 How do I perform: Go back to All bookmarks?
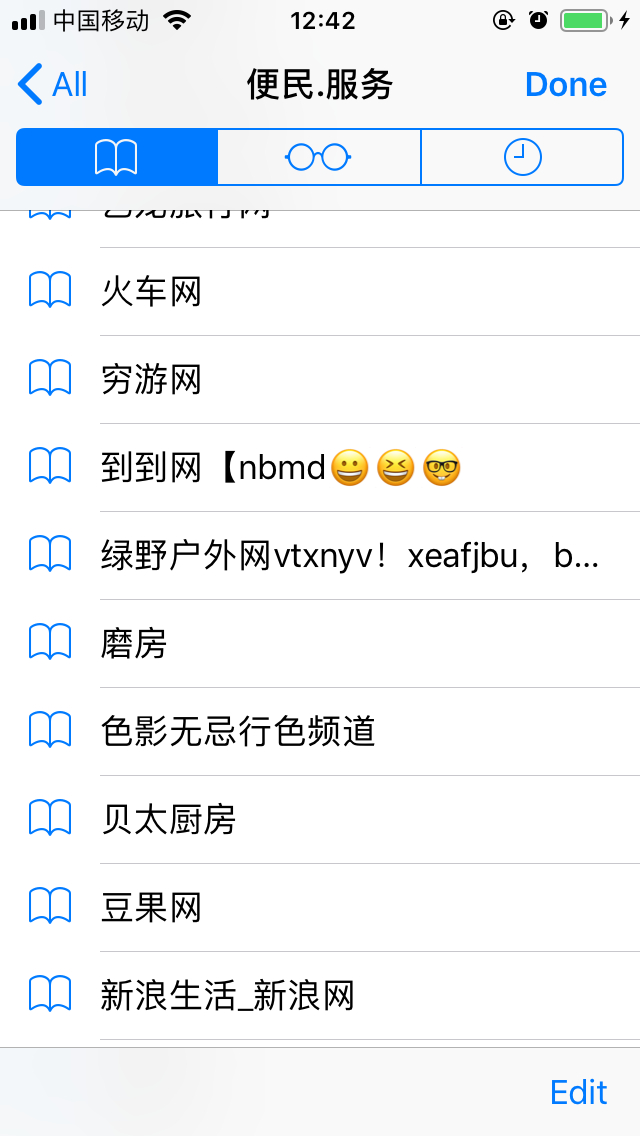click(52, 84)
